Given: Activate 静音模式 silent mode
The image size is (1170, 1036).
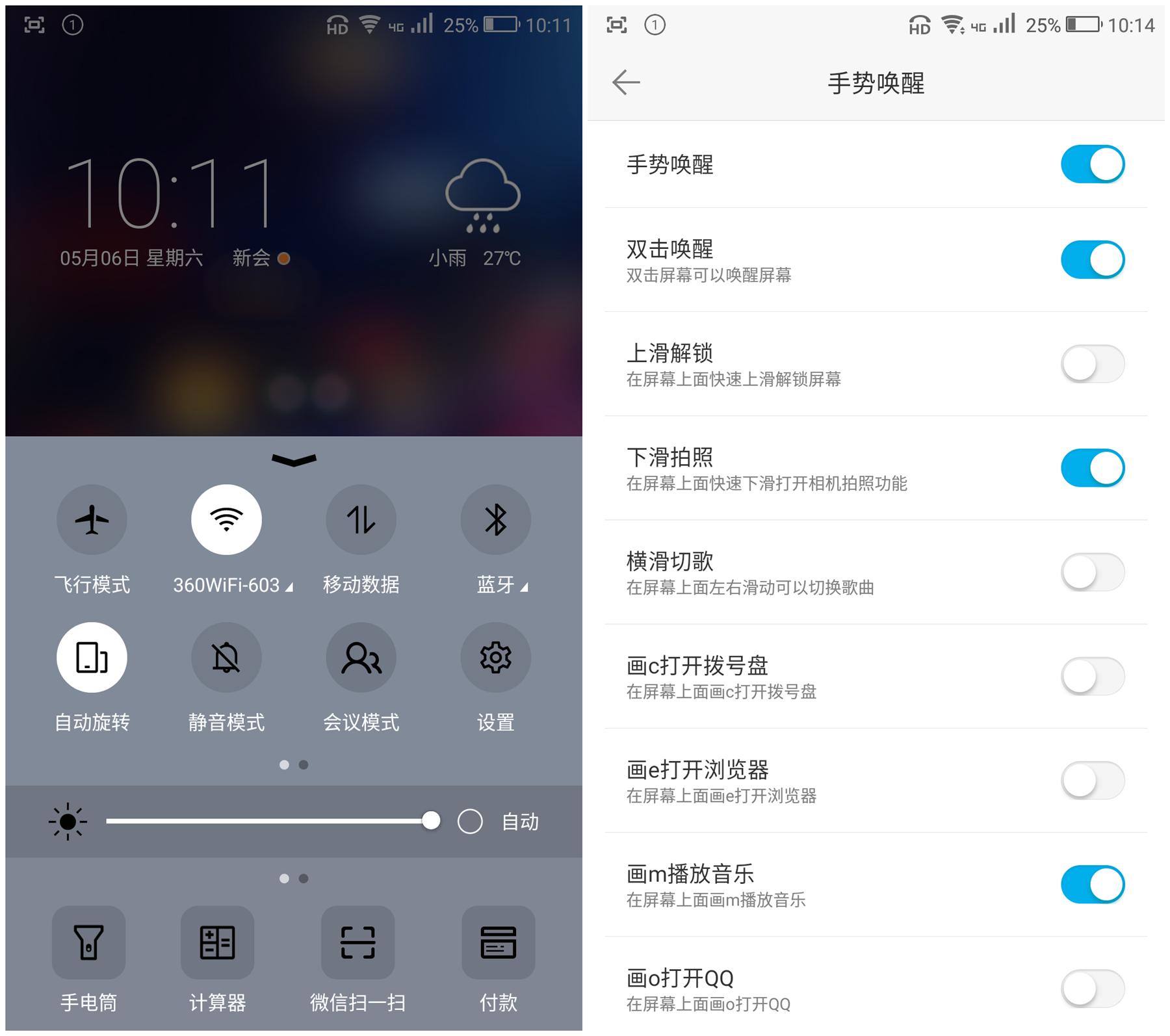Looking at the screenshot, I should pyautogui.click(x=226, y=657).
